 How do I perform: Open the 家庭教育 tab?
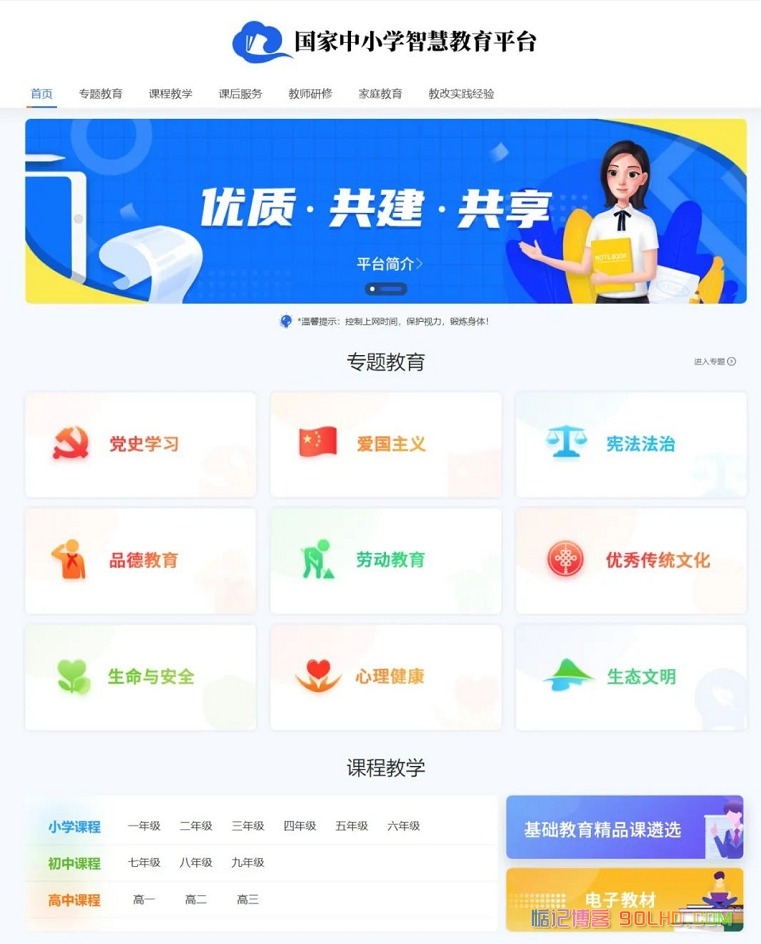(381, 94)
